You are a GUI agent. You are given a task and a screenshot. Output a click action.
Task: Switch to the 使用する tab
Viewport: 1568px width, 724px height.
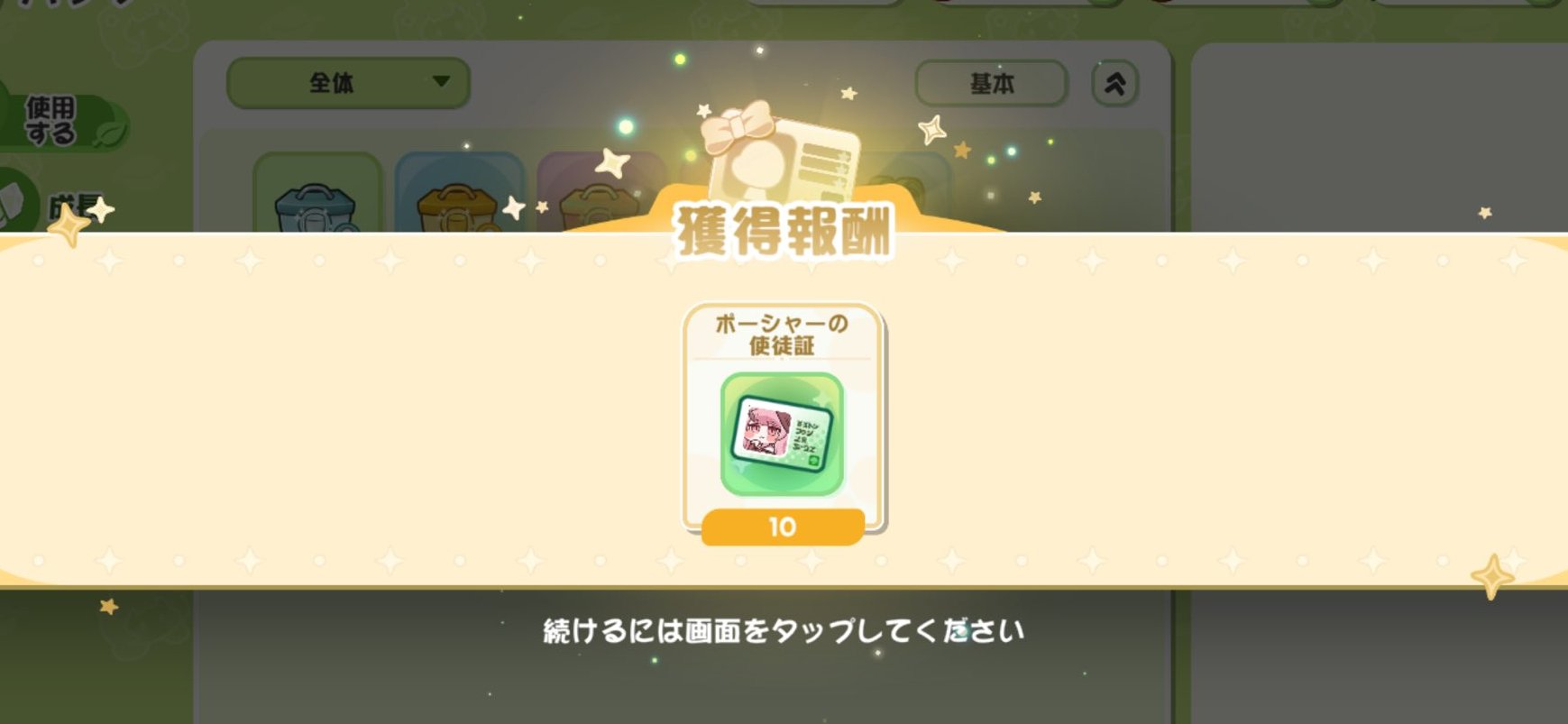click(54, 122)
